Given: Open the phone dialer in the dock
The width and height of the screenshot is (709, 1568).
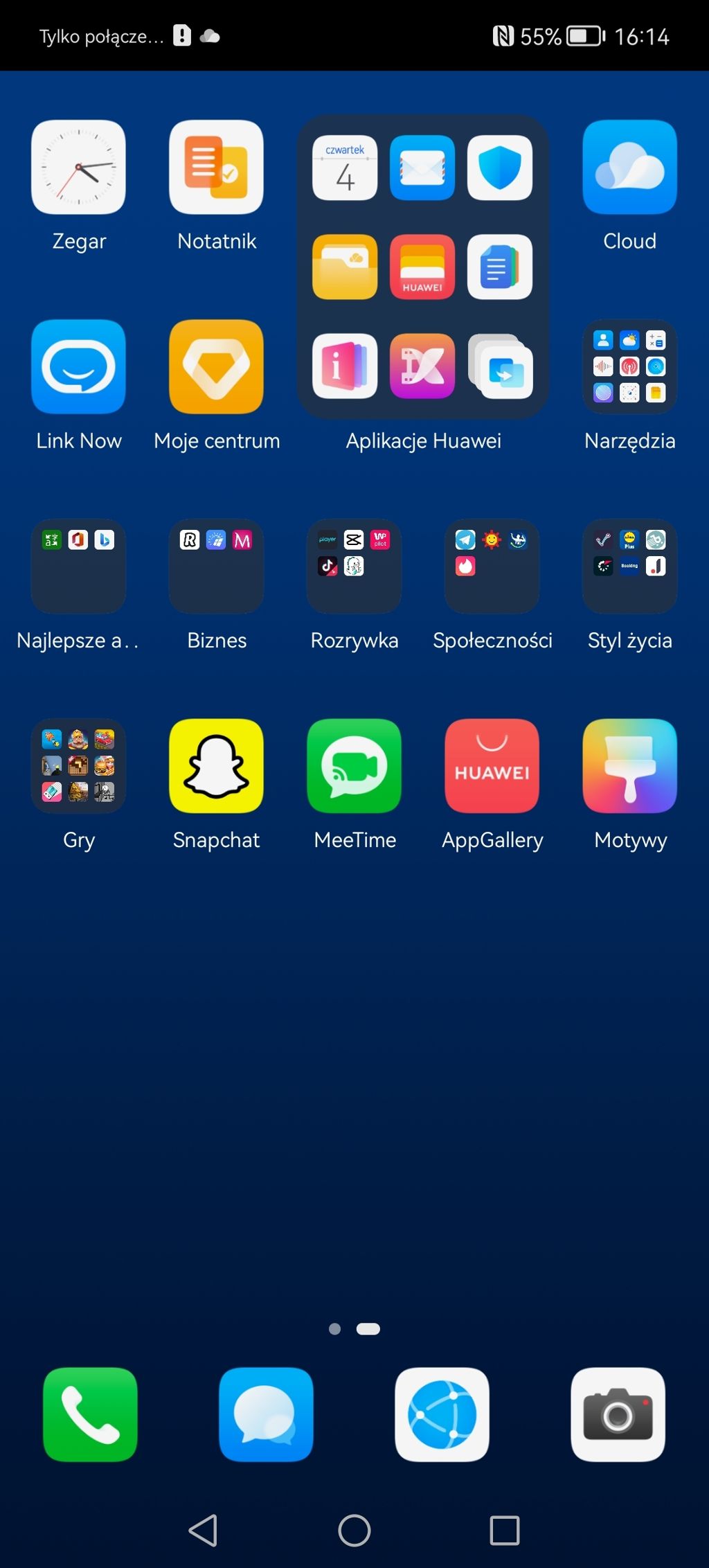Looking at the screenshot, I should click(x=90, y=1414).
